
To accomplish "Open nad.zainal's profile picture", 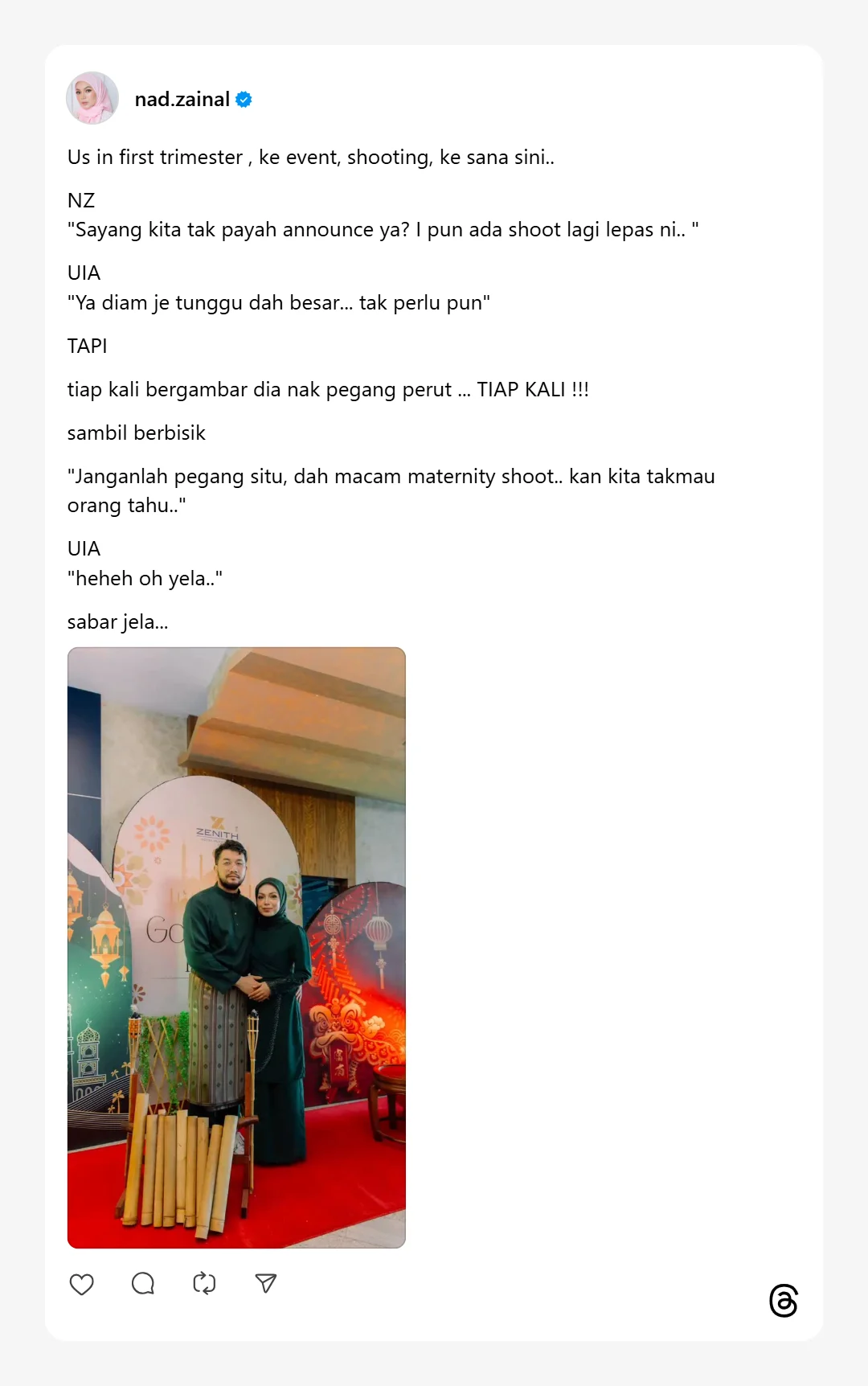I will [x=92, y=98].
